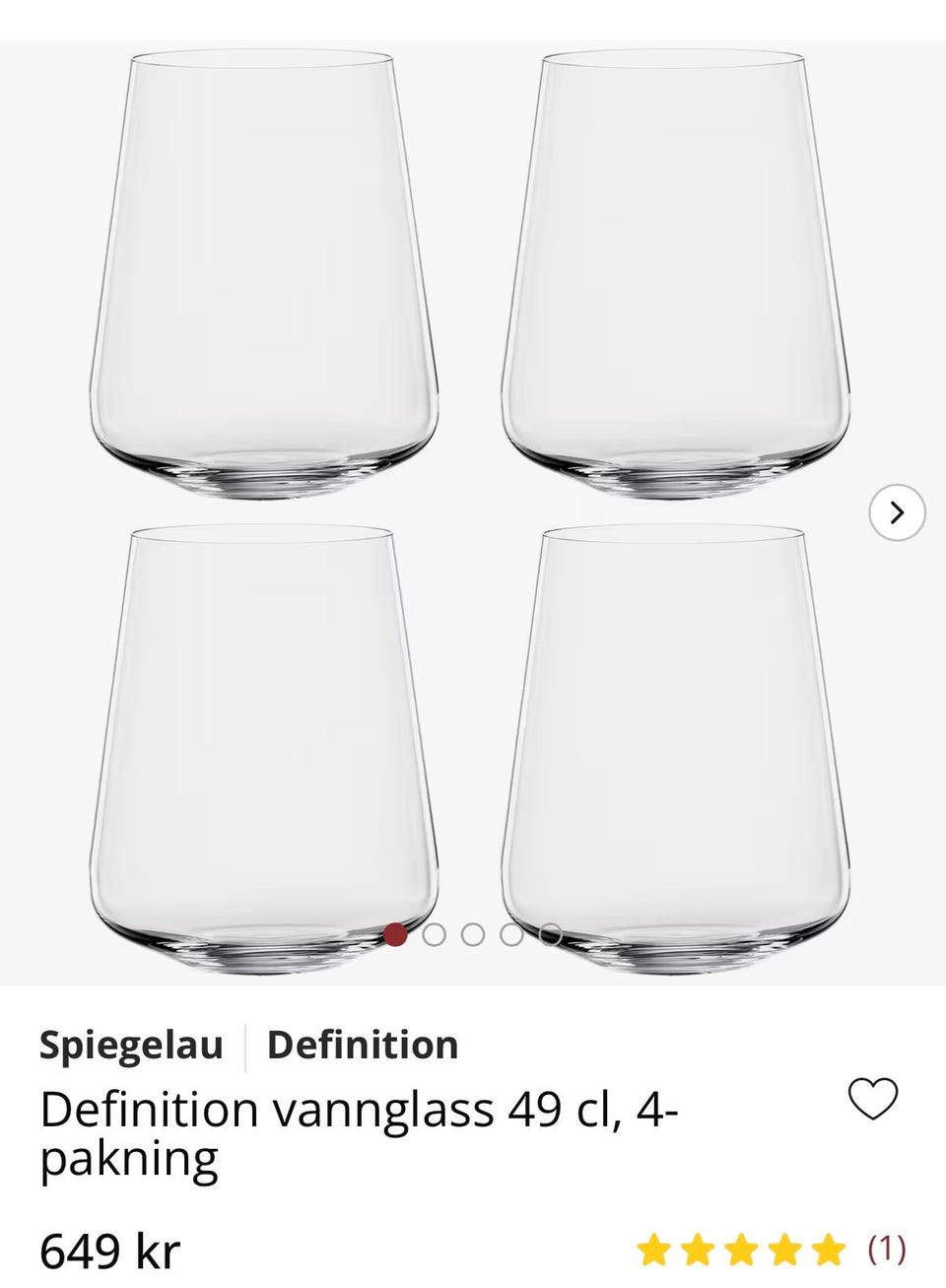Click the 649 kr price label
The height and width of the screenshot is (1288, 946).
tap(110, 1252)
